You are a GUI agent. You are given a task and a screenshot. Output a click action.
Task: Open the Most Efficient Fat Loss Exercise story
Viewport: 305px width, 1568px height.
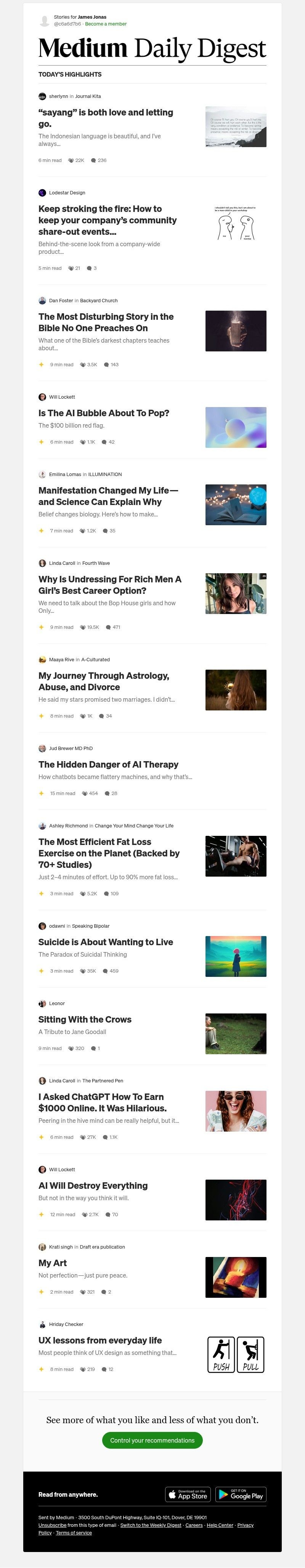(x=108, y=853)
